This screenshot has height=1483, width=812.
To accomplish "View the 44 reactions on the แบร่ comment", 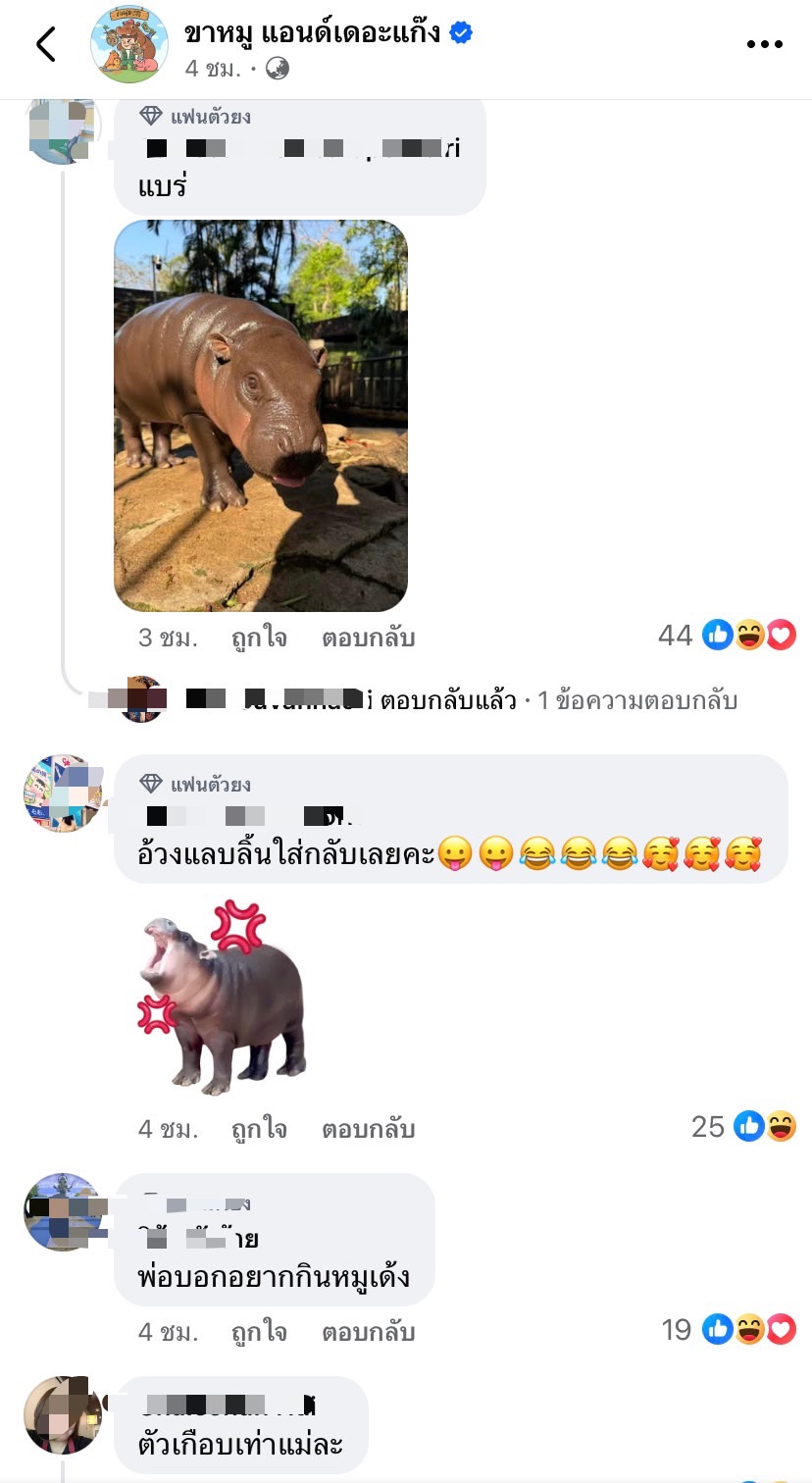I will [x=726, y=636].
